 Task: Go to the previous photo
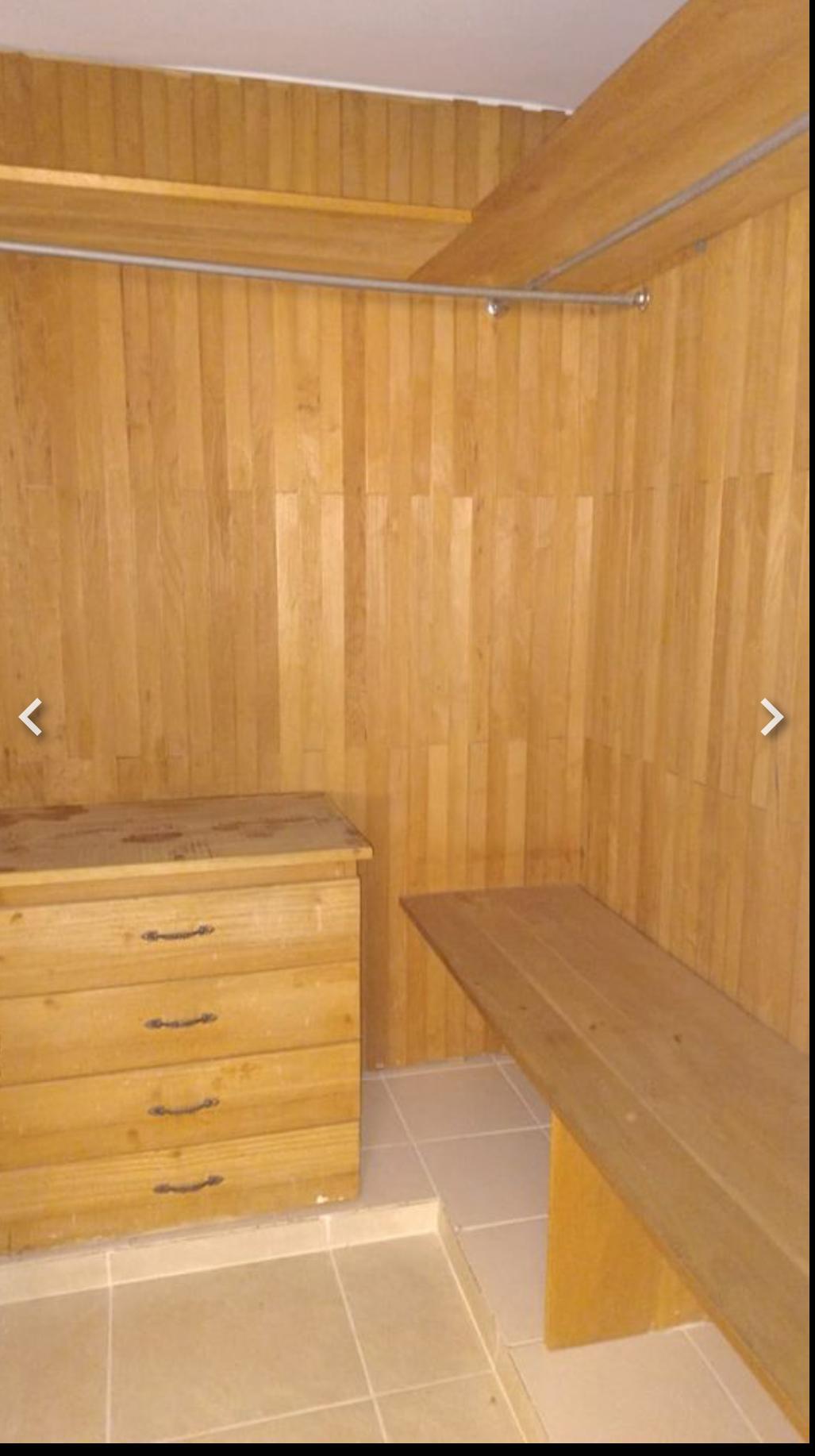(x=31, y=717)
